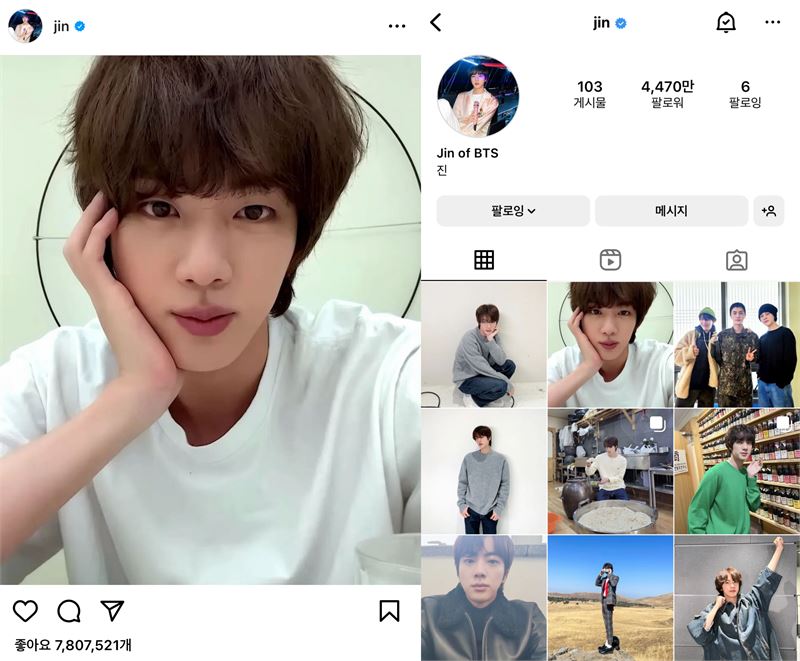Expand the 팔로잉 dropdown button
The image size is (800, 661).
(x=513, y=211)
